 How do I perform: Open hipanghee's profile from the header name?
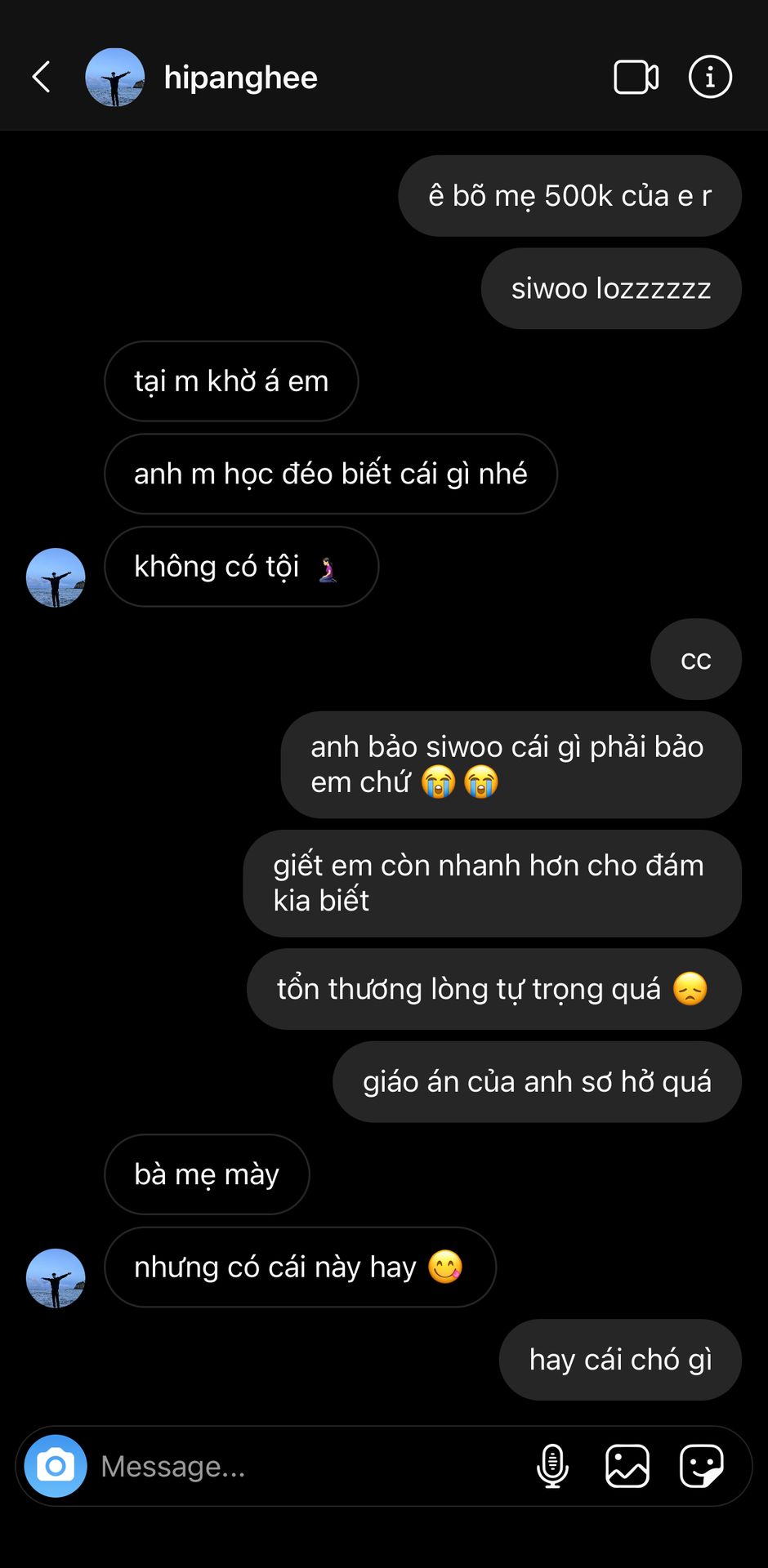click(240, 78)
